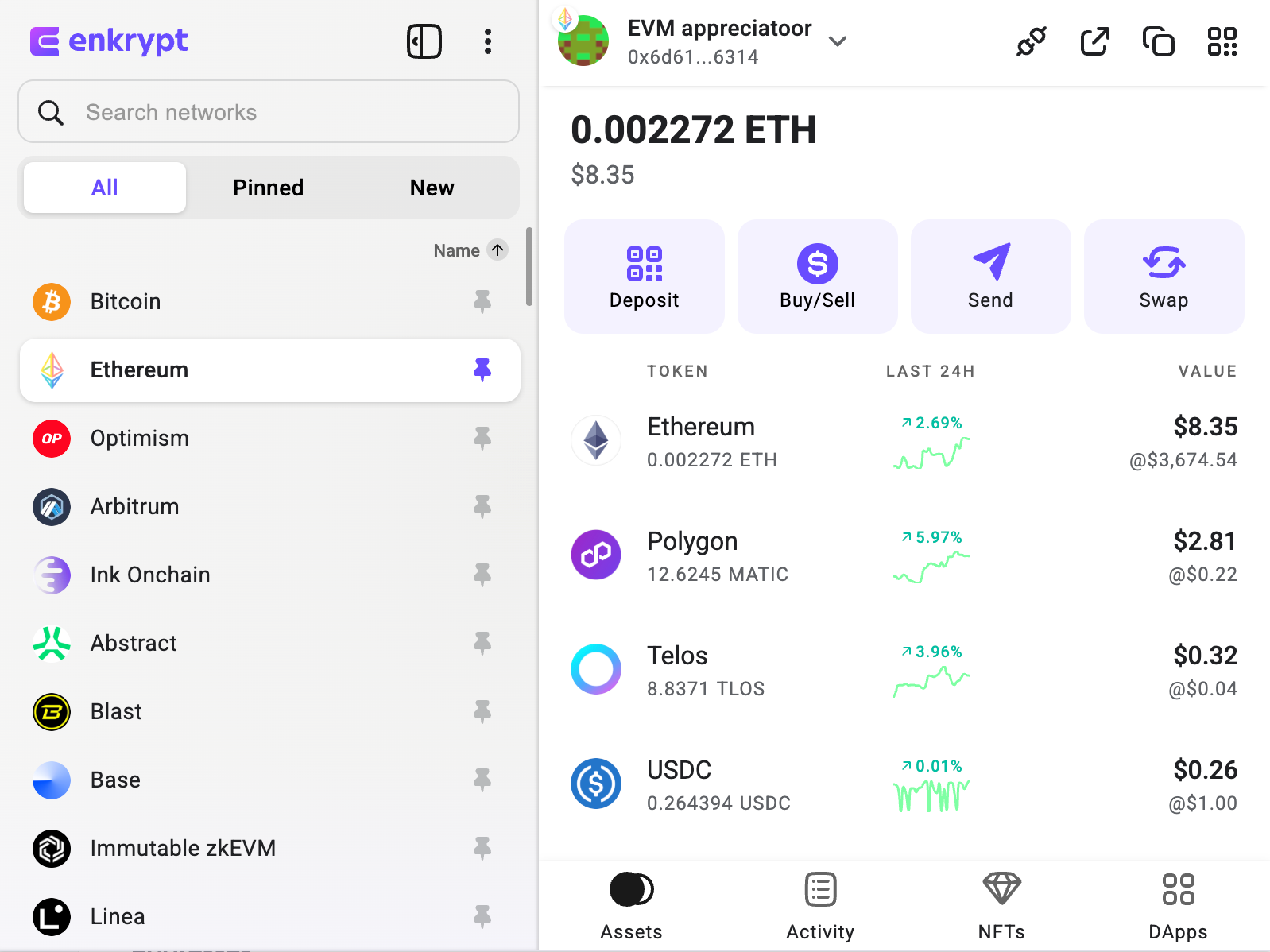Image resolution: width=1270 pixels, height=952 pixels.
Task: Switch to the Pinned networks tab
Action: (x=268, y=188)
